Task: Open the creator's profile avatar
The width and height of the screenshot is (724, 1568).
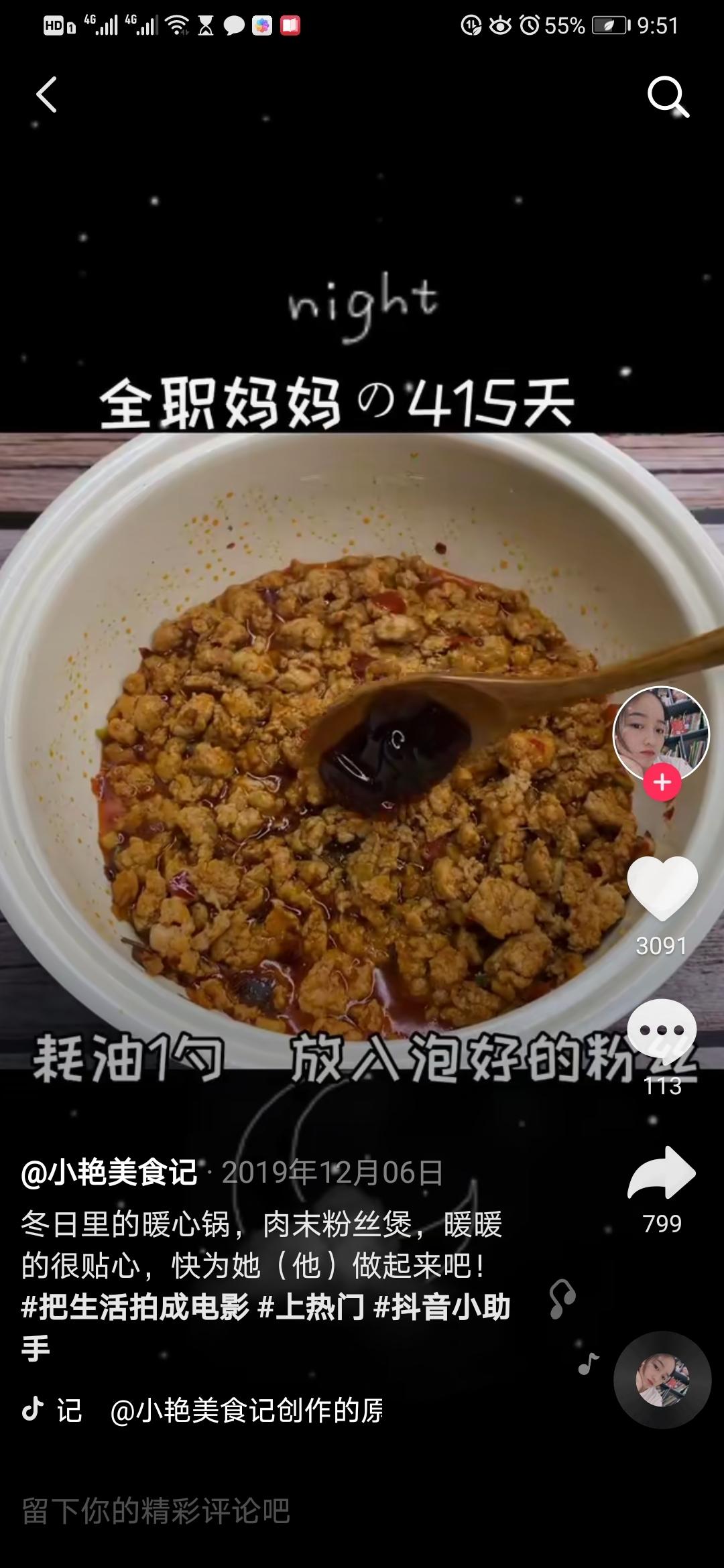Action: (661, 733)
